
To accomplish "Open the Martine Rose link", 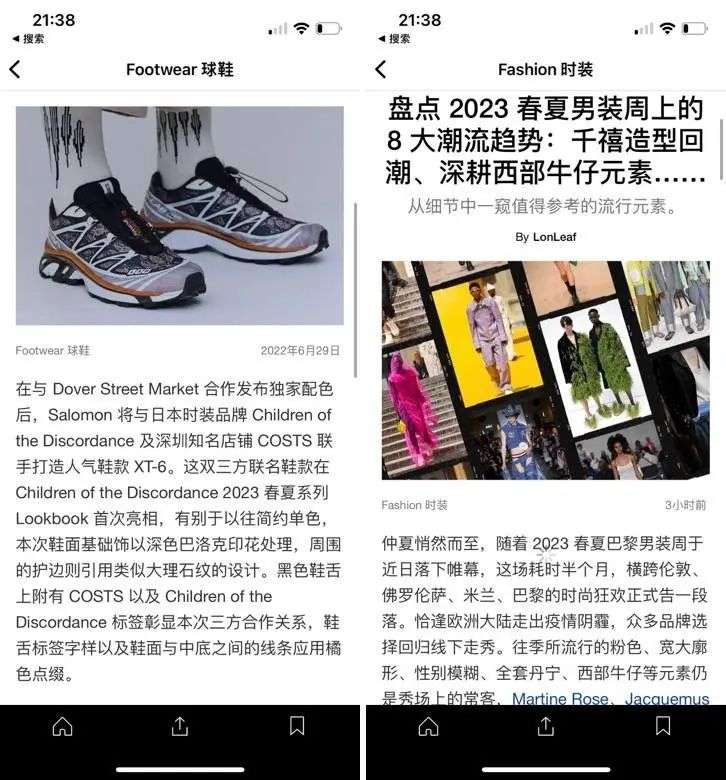I will (x=560, y=698).
